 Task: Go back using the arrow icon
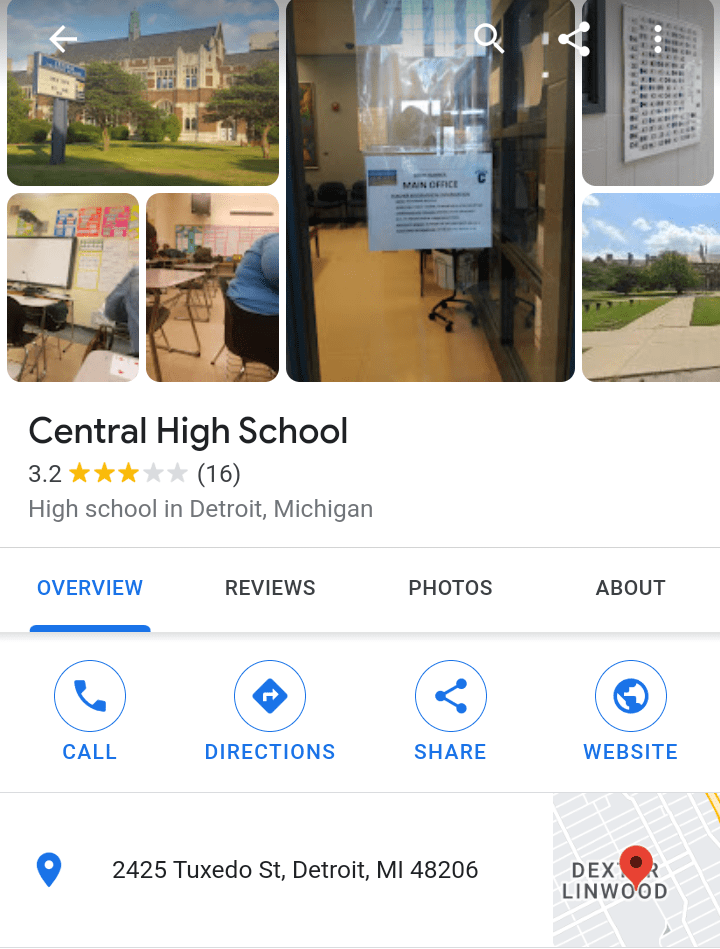pos(63,39)
